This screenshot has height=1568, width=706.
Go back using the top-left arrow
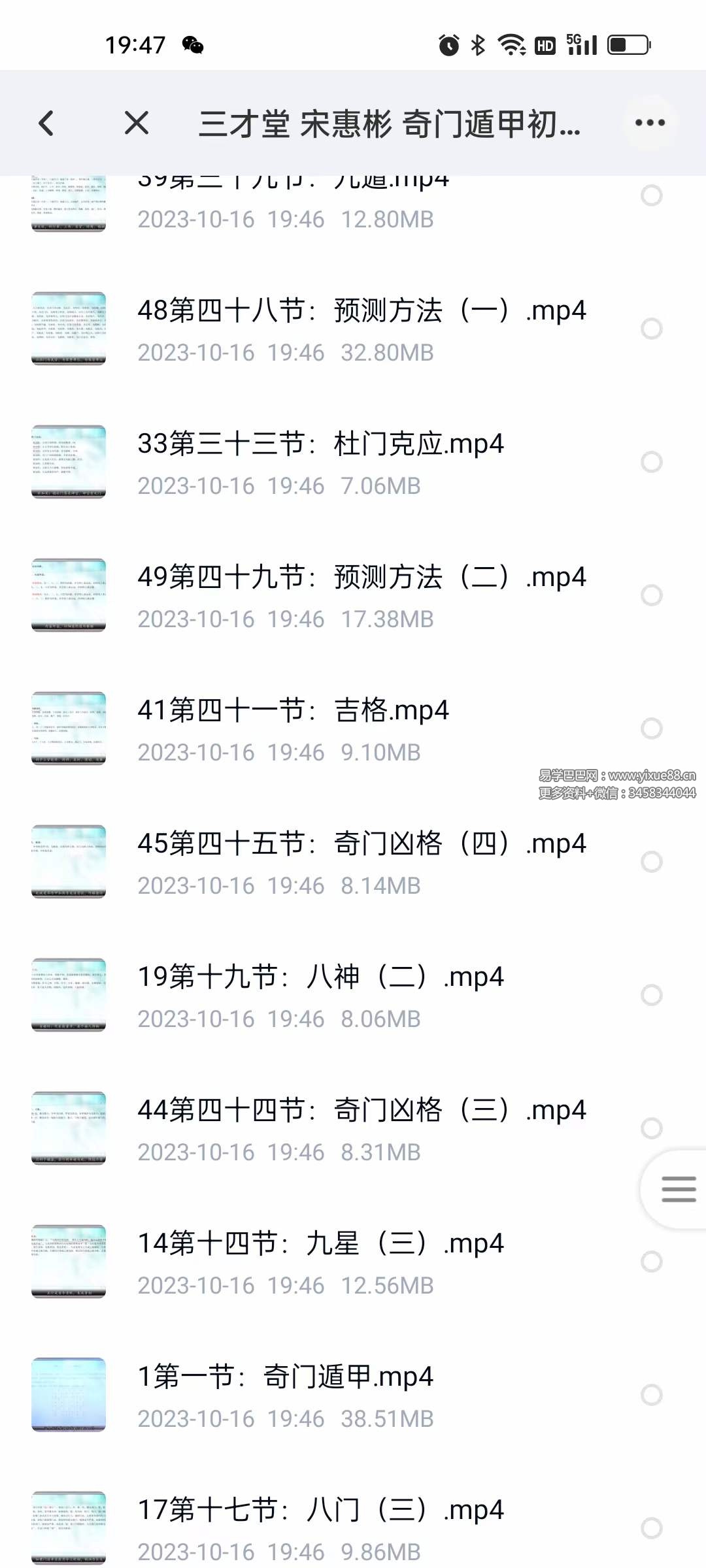coord(46,123)
